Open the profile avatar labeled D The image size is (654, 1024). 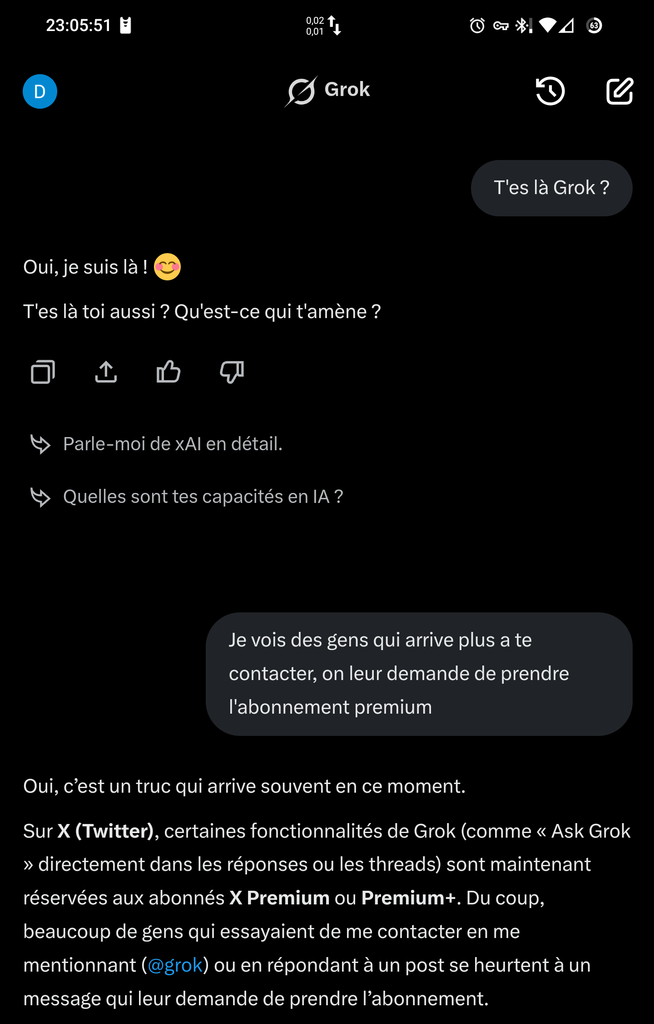click(x=40, y=91)
